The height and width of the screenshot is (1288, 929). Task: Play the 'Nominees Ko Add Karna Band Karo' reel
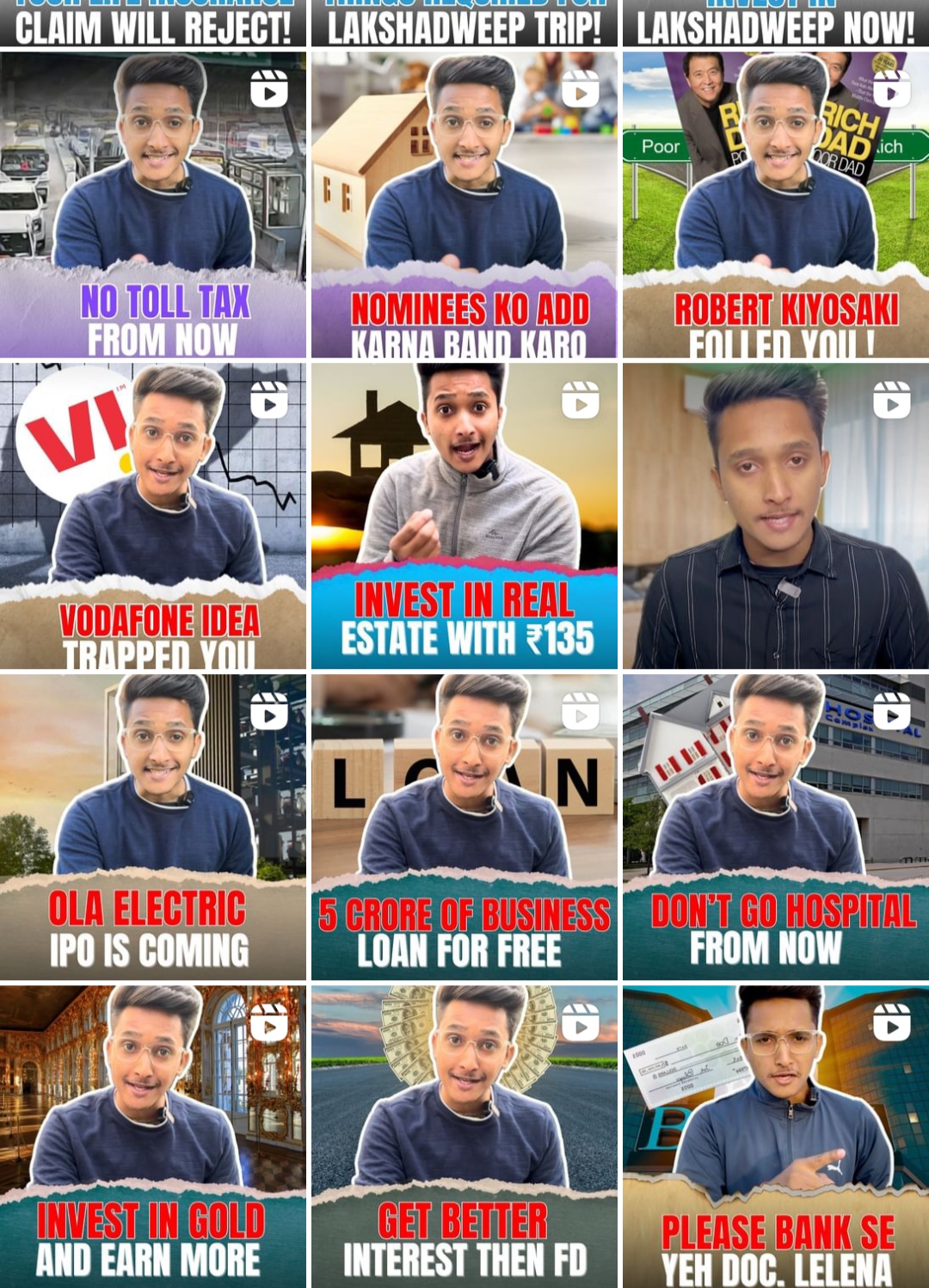click(464, 205)
